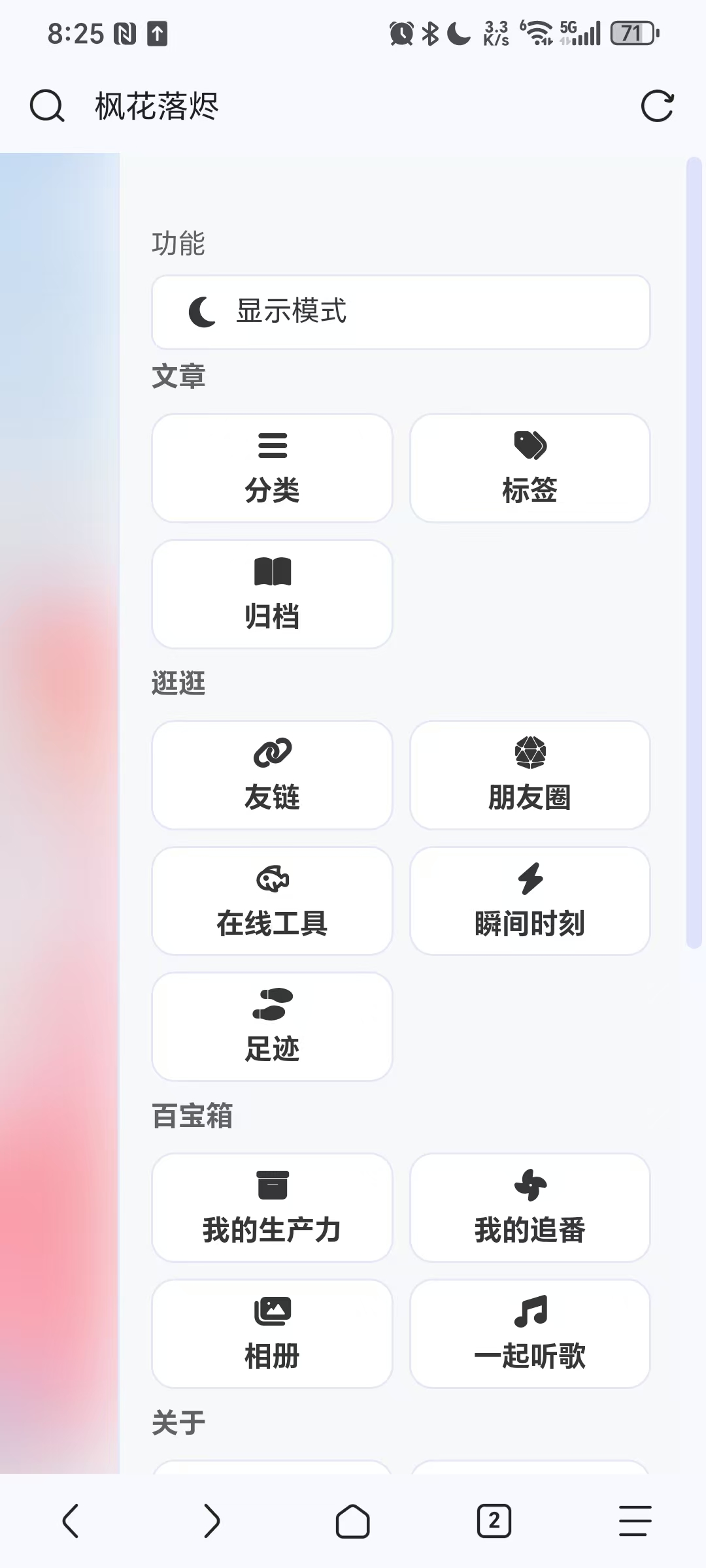Go to the browser home page
This screenshot has width=706, height=1568.
point(353,1521)
